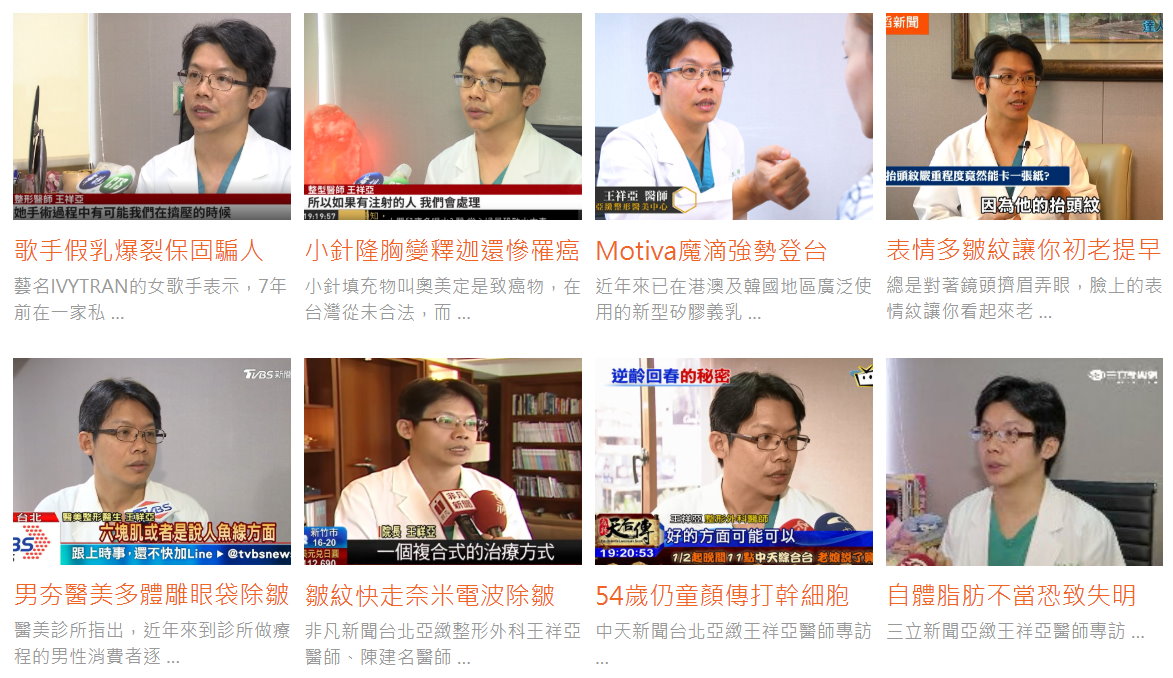Open the 自體脂肪不當恐致失明 title link
Image resolution: width=1173 pixels, height=678 pixels.
click(x=1011, y=596)
